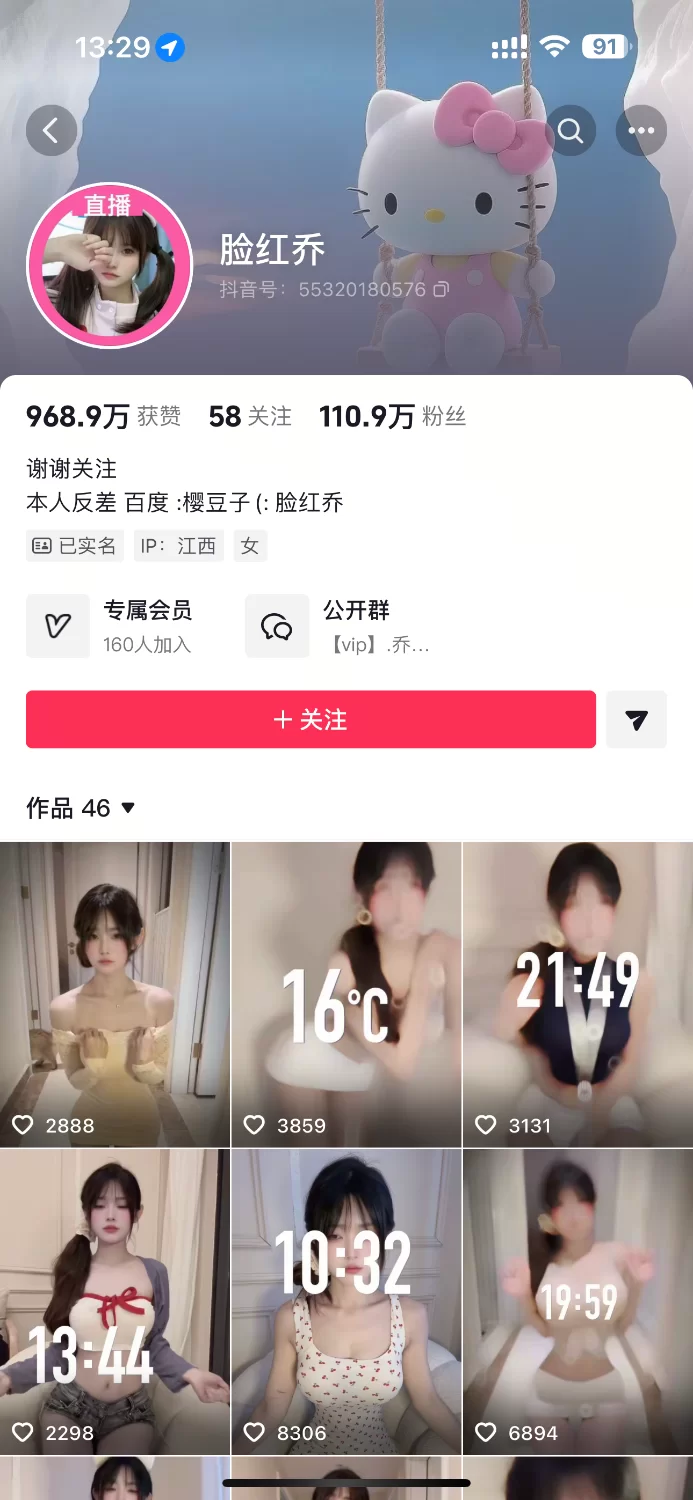Open the 19:59 video with 6894 likes
The image size is (693, 1500).
[x=578, y=1300]
